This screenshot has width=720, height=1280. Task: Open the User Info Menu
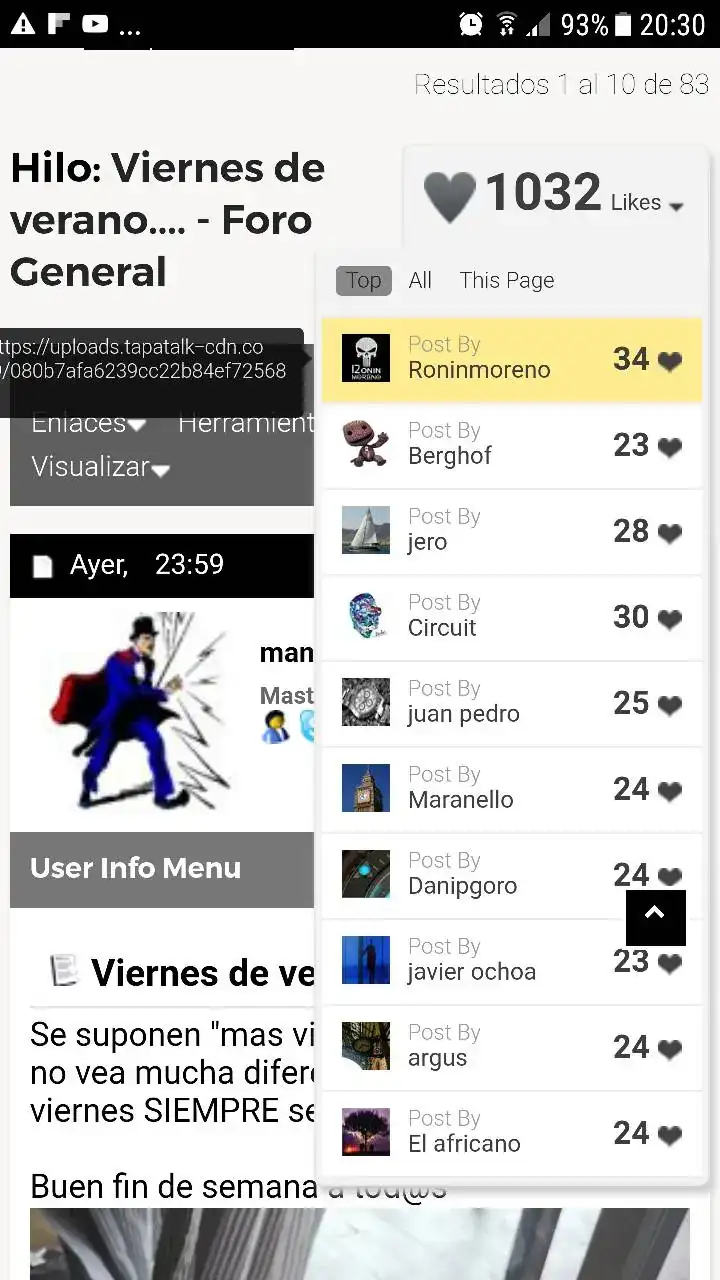click(x=135, y=868)
